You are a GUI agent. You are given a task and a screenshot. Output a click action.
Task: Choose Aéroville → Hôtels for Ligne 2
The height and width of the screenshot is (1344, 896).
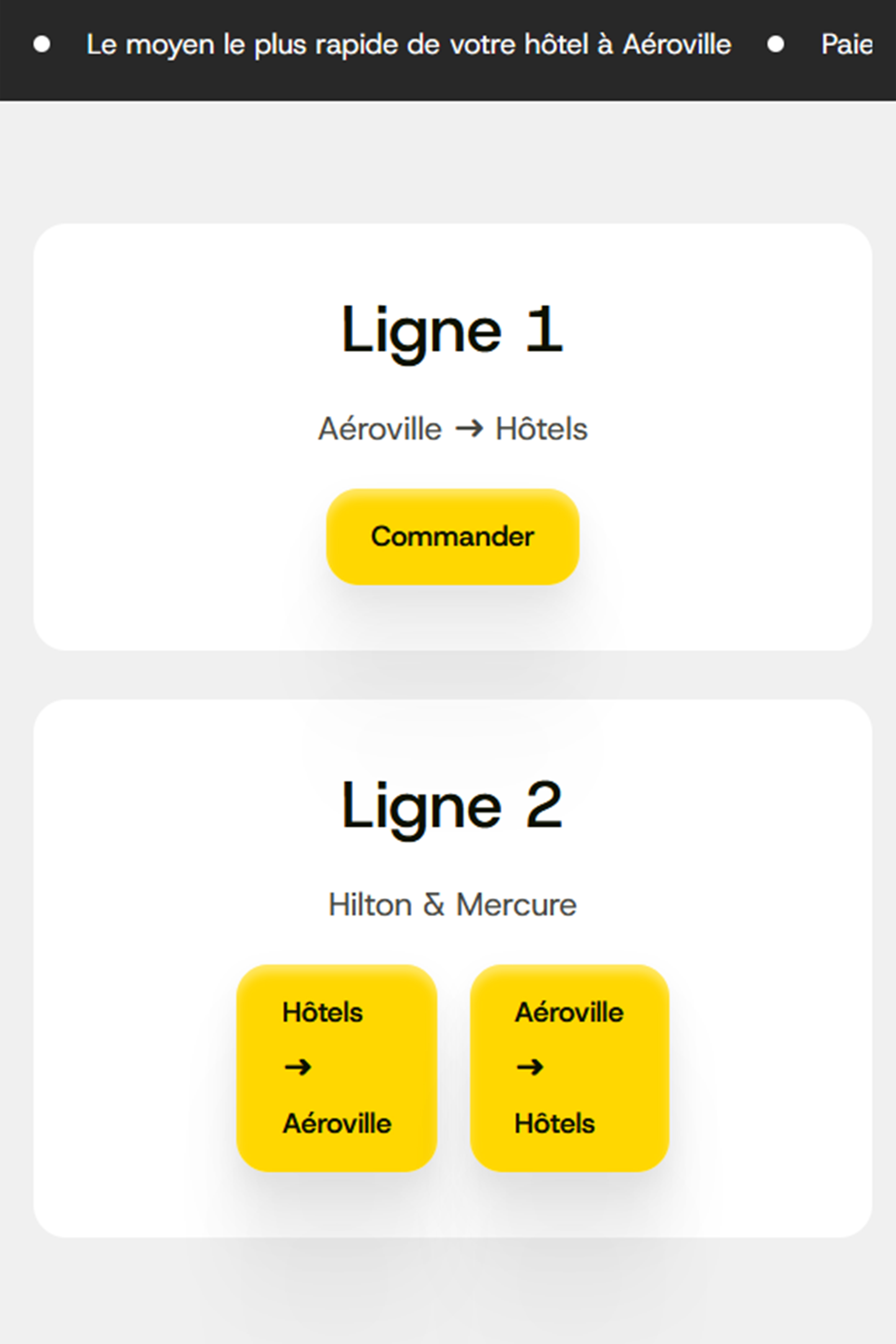click(x=569, y=1067)
